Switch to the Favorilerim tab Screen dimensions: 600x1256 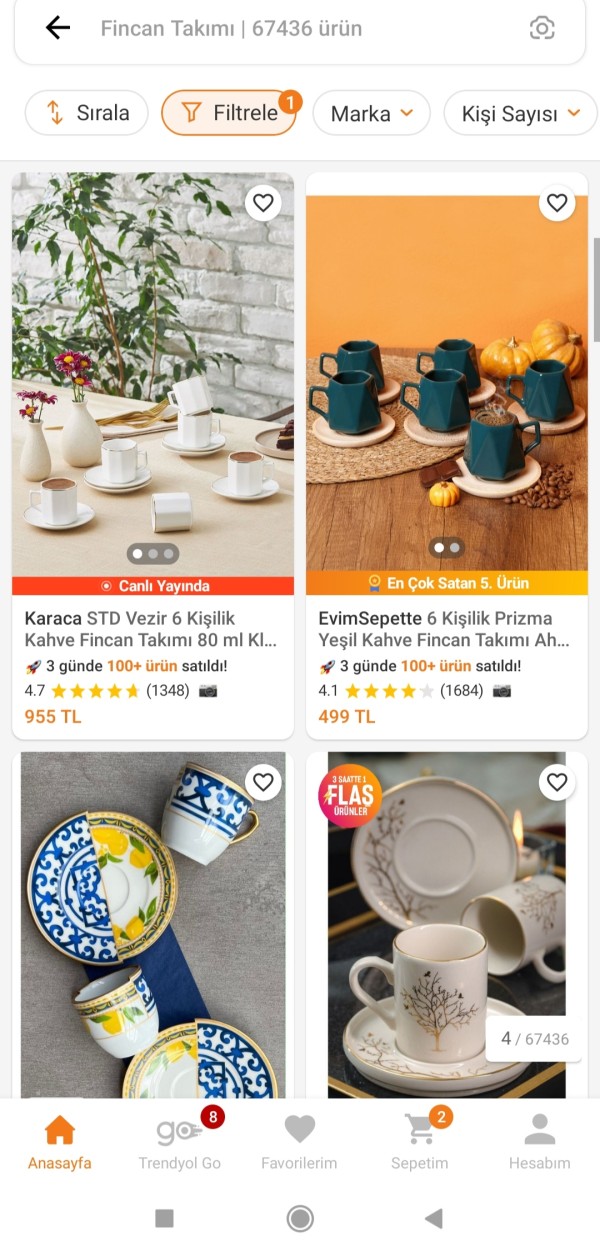click(x=299, y=1143)
